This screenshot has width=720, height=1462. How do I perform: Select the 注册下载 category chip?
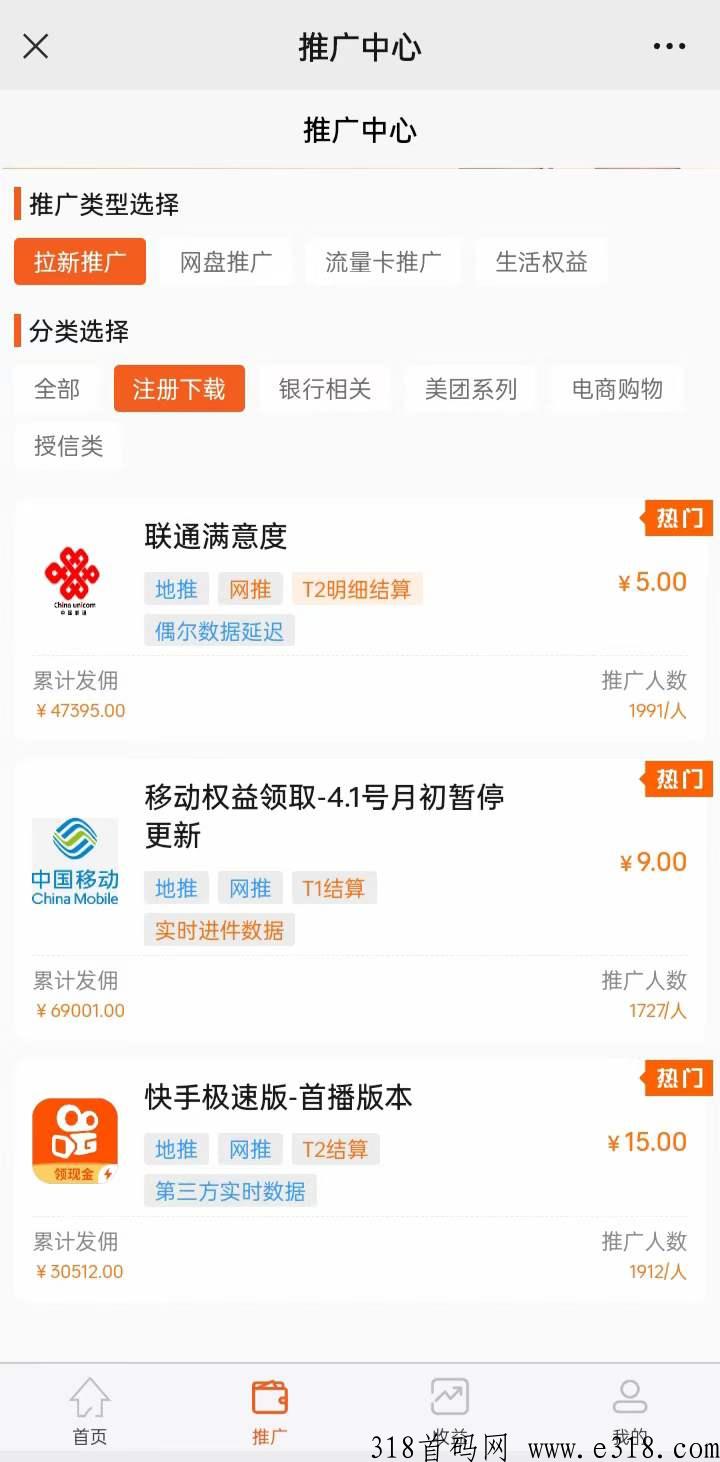179,389
